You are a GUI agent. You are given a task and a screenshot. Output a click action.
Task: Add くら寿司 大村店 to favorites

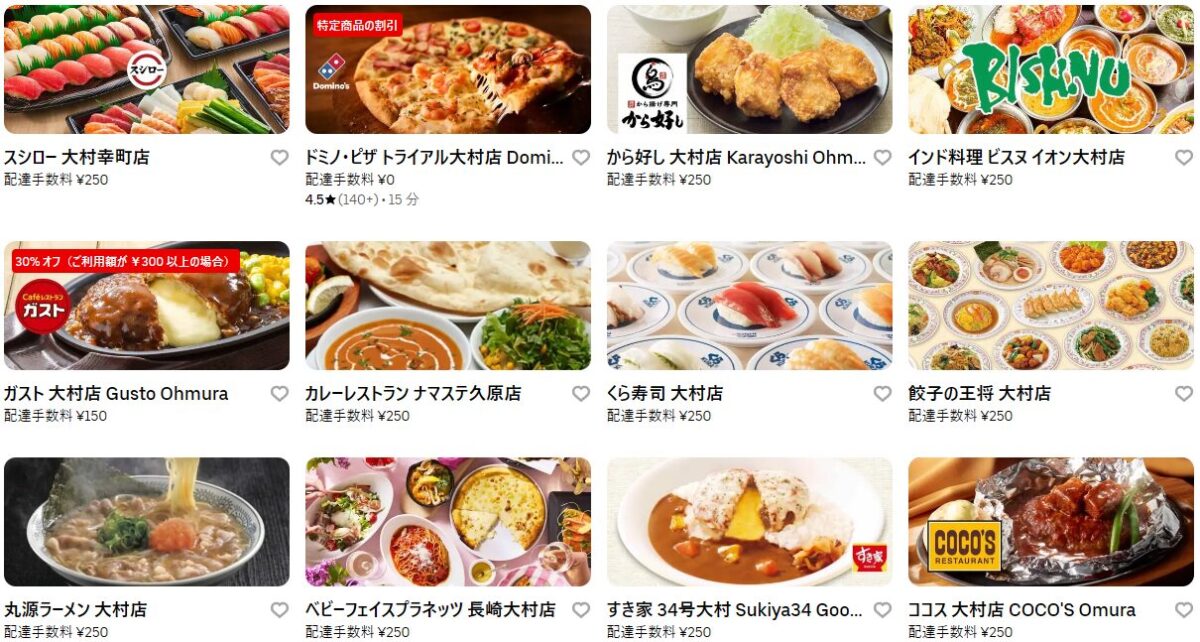(x=882, y=394)
